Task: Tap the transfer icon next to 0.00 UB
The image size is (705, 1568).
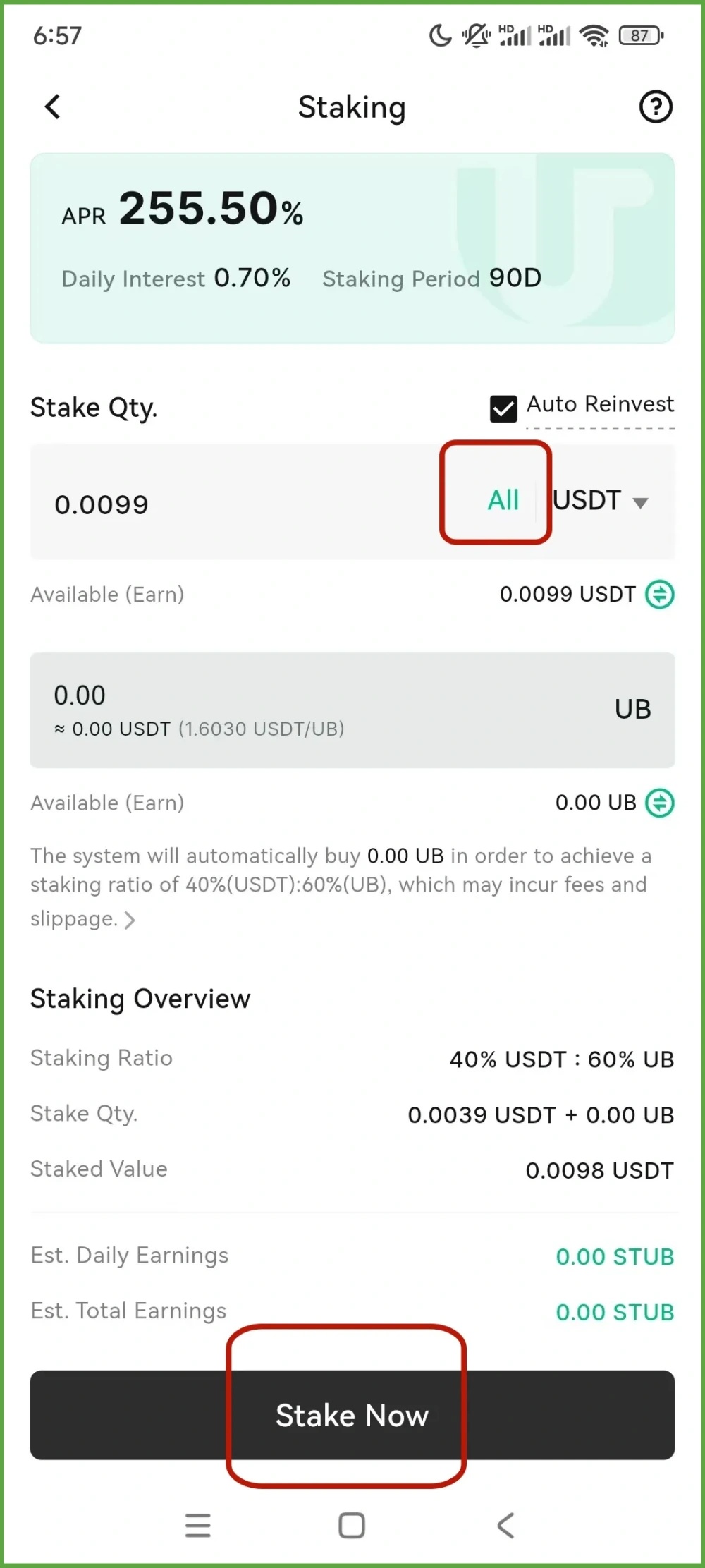Action: [660, 803]
